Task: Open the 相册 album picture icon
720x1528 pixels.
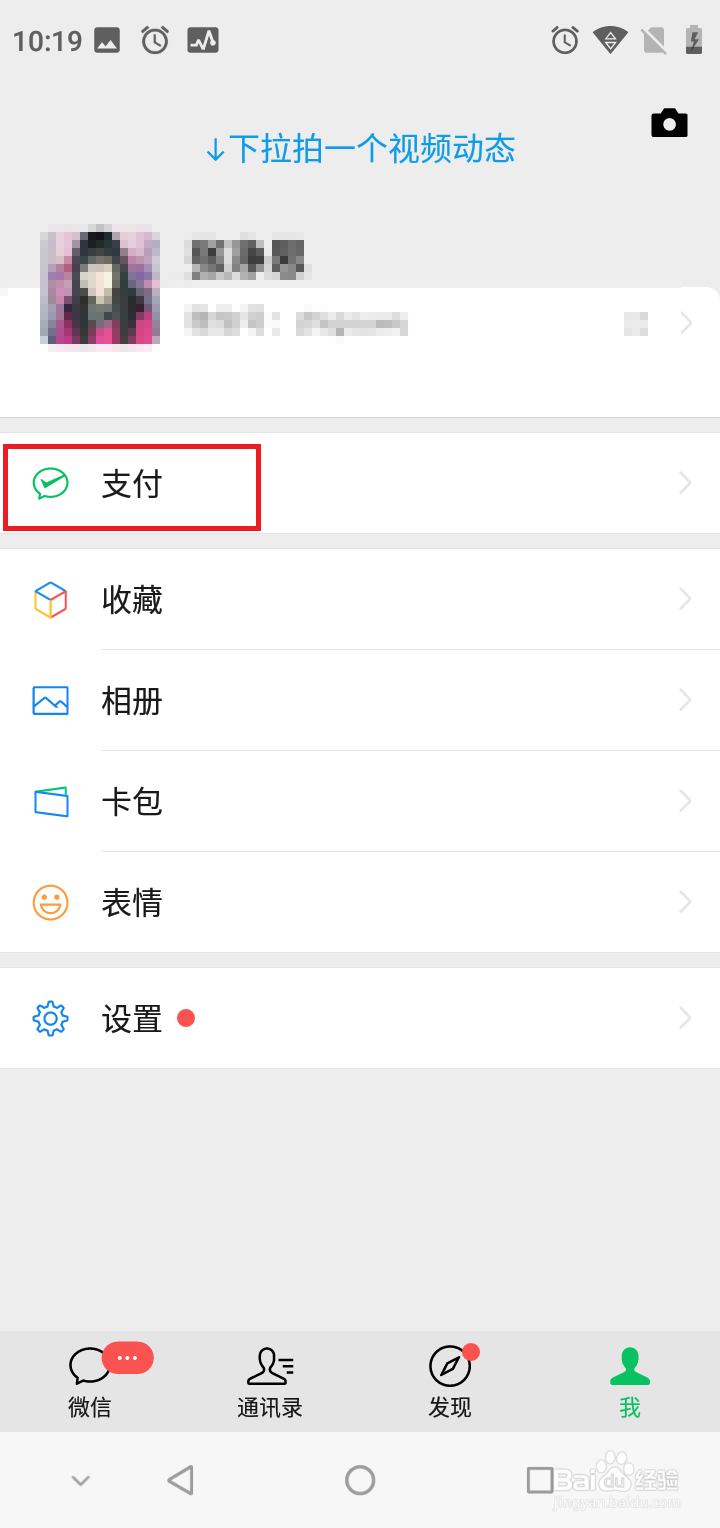Action: click(x=50, y=701)
